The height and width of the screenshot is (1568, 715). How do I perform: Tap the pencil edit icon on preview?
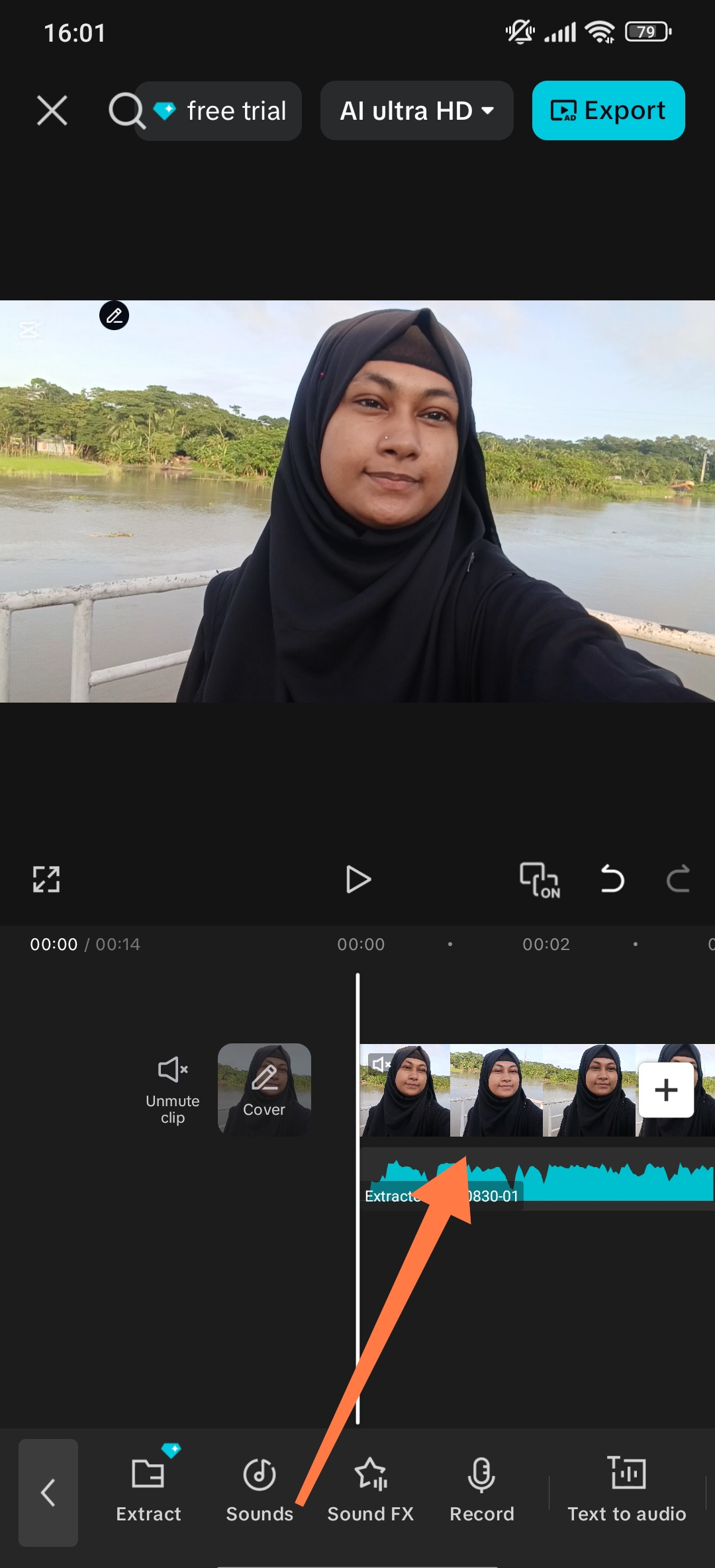click(x=114, y=316)
